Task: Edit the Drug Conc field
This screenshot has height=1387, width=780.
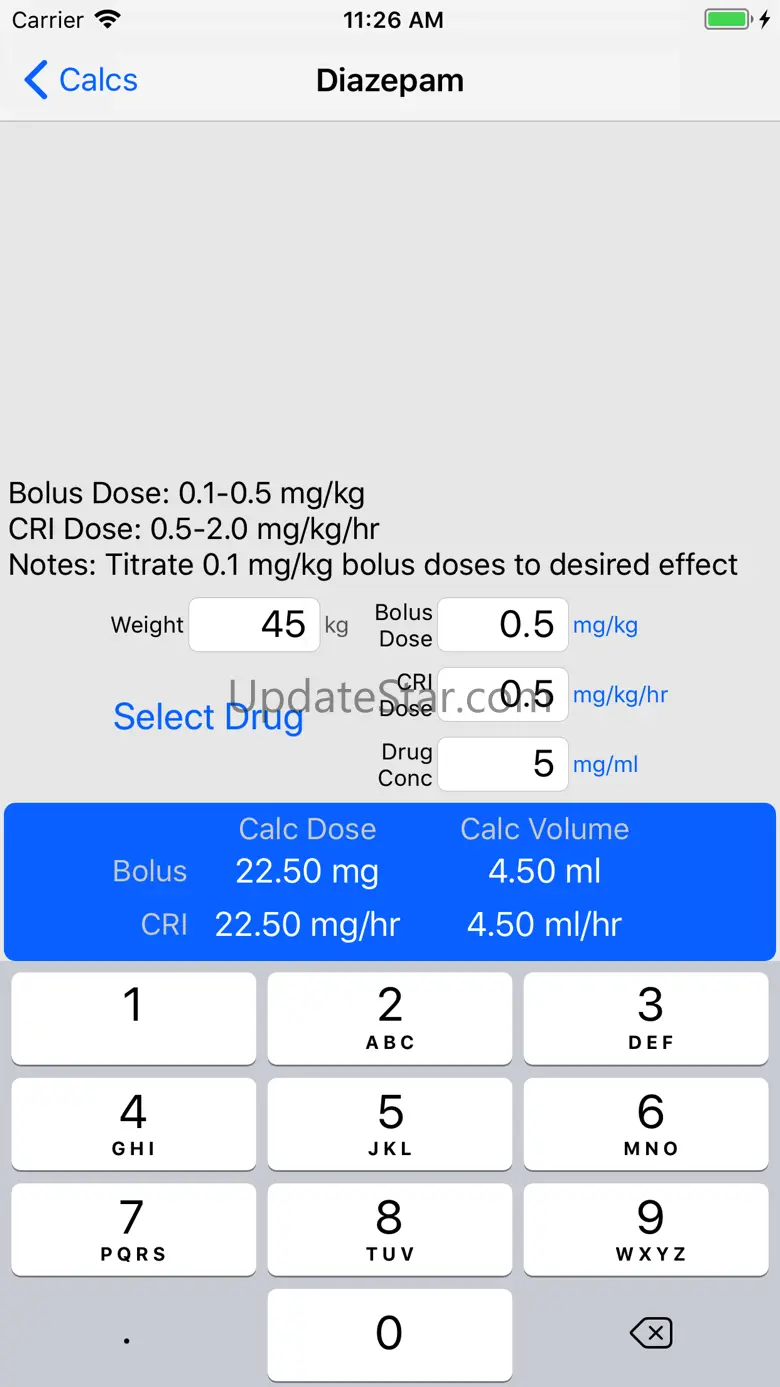Action: (503, 765)
